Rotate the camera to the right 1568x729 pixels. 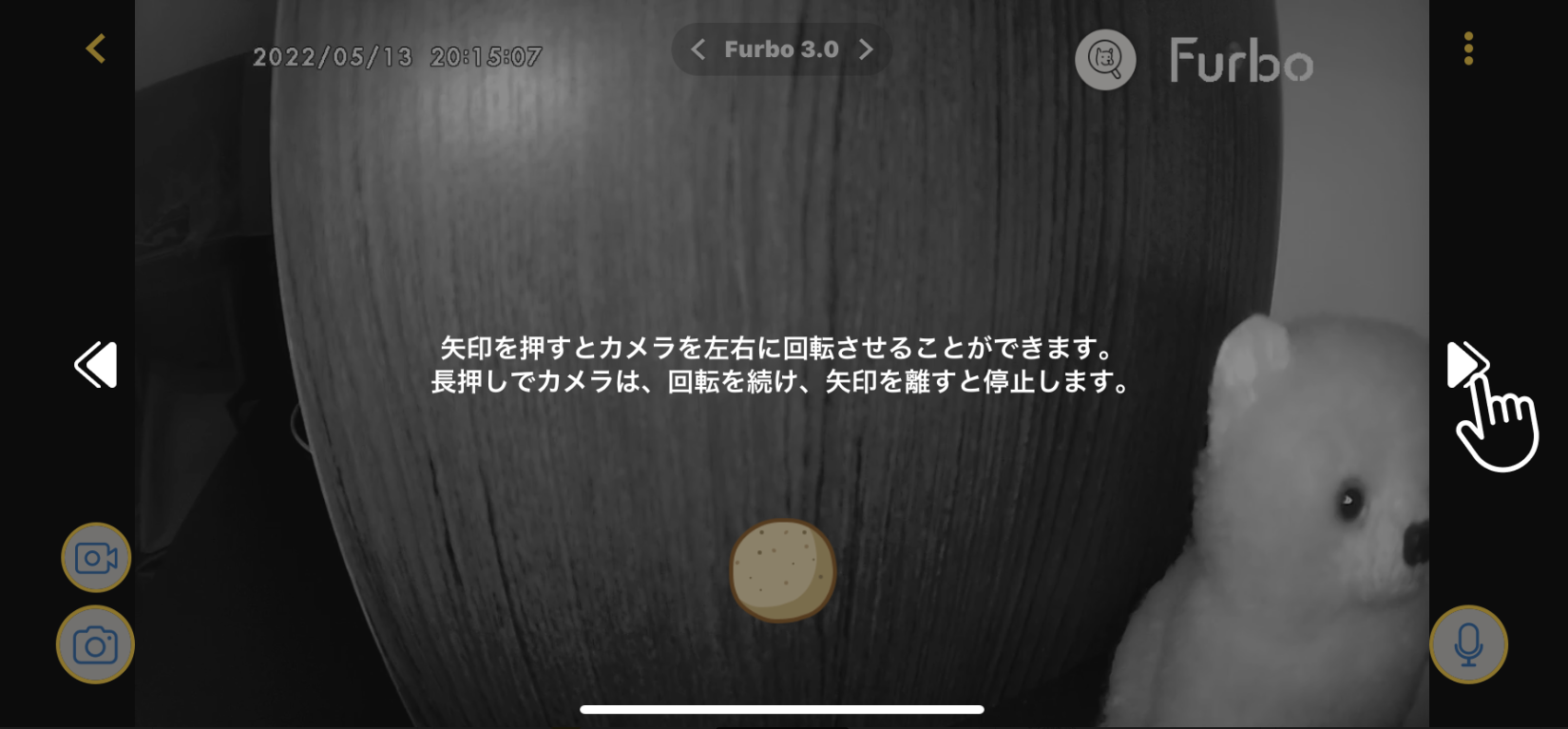1464,365
